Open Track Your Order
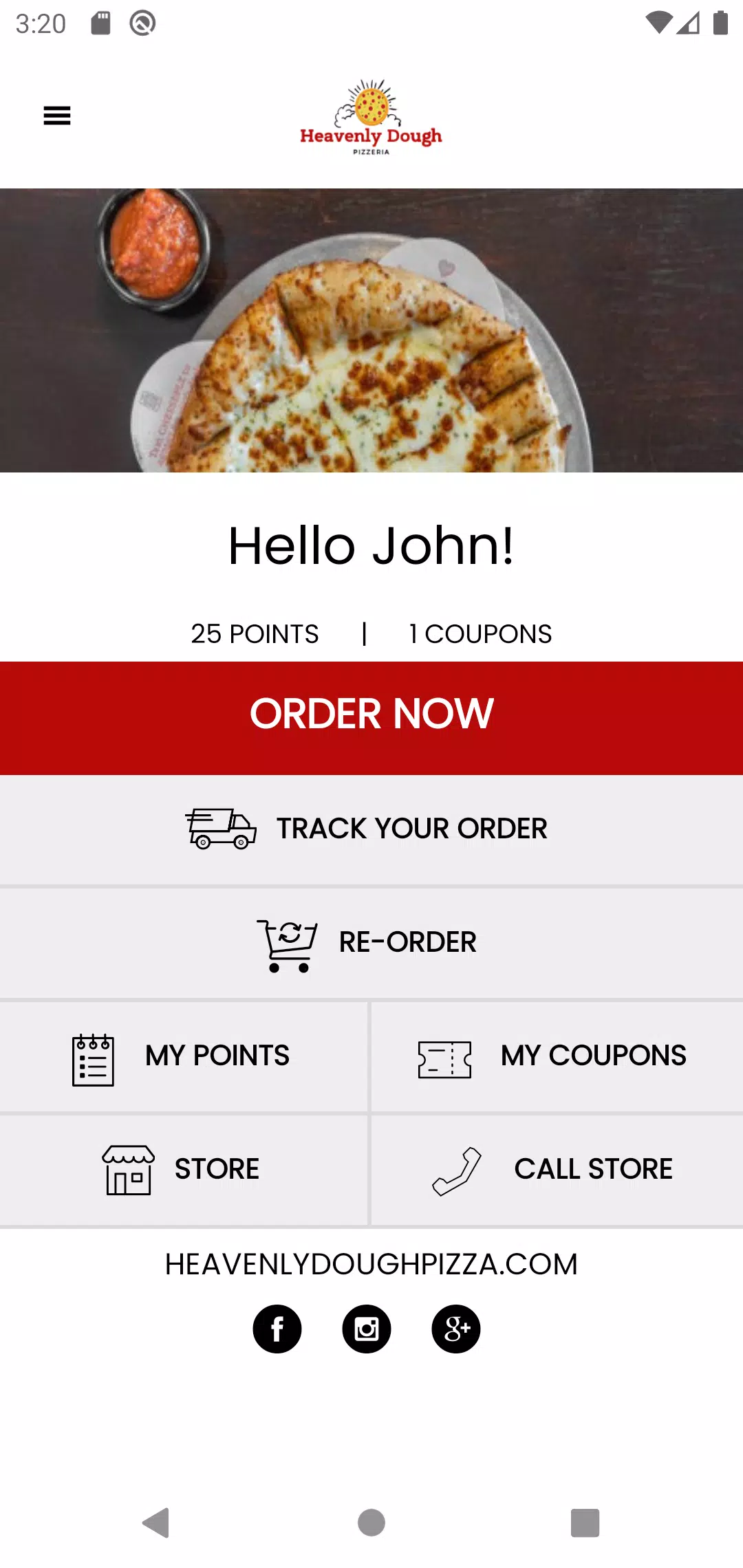743x1568 pixels. 371,829
